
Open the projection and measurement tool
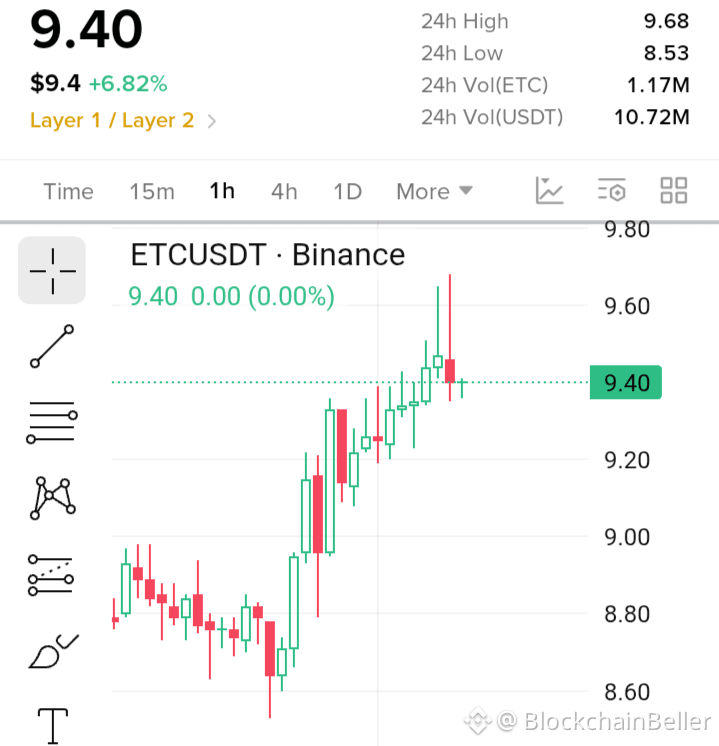click(x=51, y=575)
